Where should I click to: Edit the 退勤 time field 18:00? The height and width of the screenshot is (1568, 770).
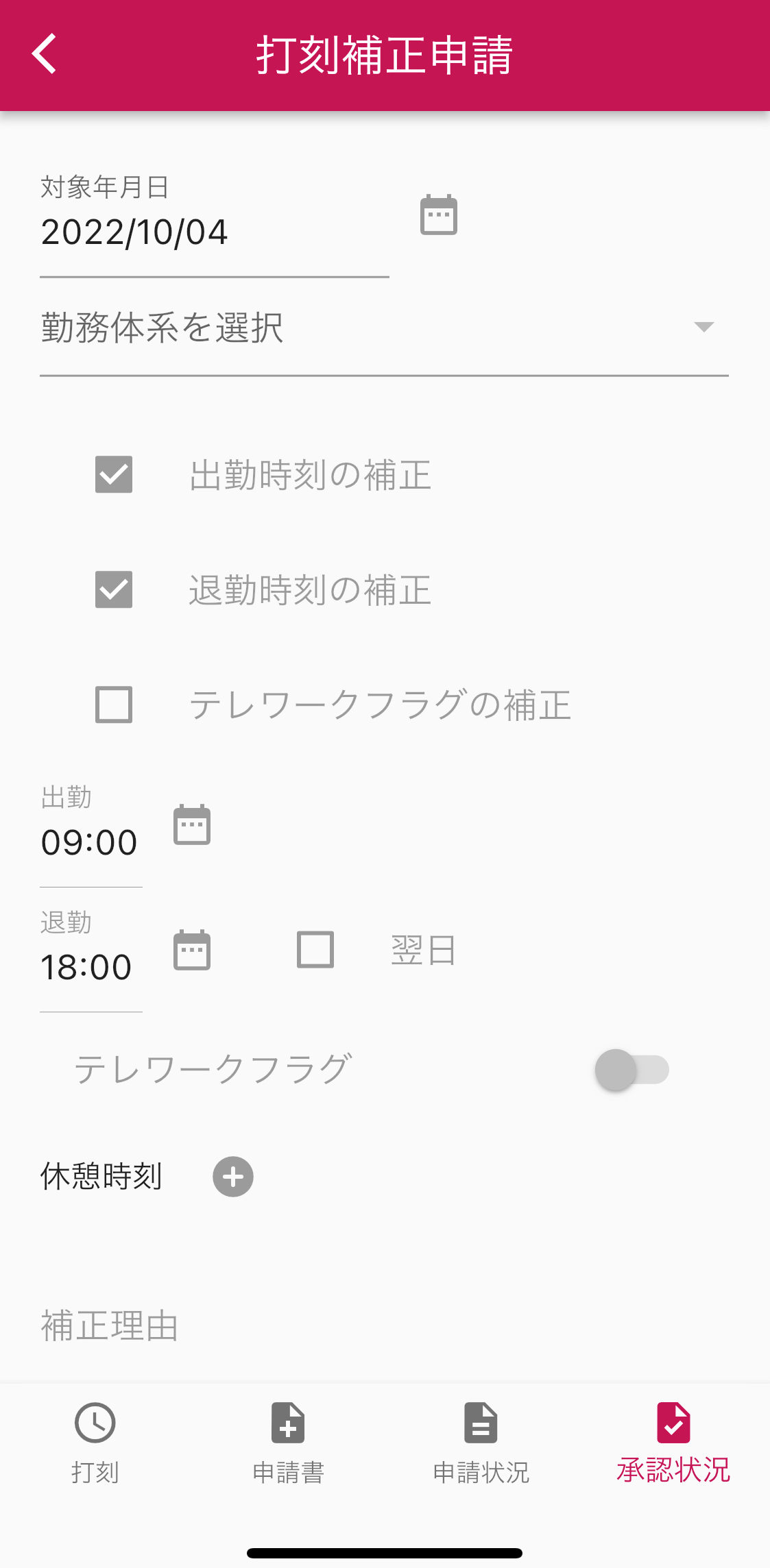coord(87,968)
